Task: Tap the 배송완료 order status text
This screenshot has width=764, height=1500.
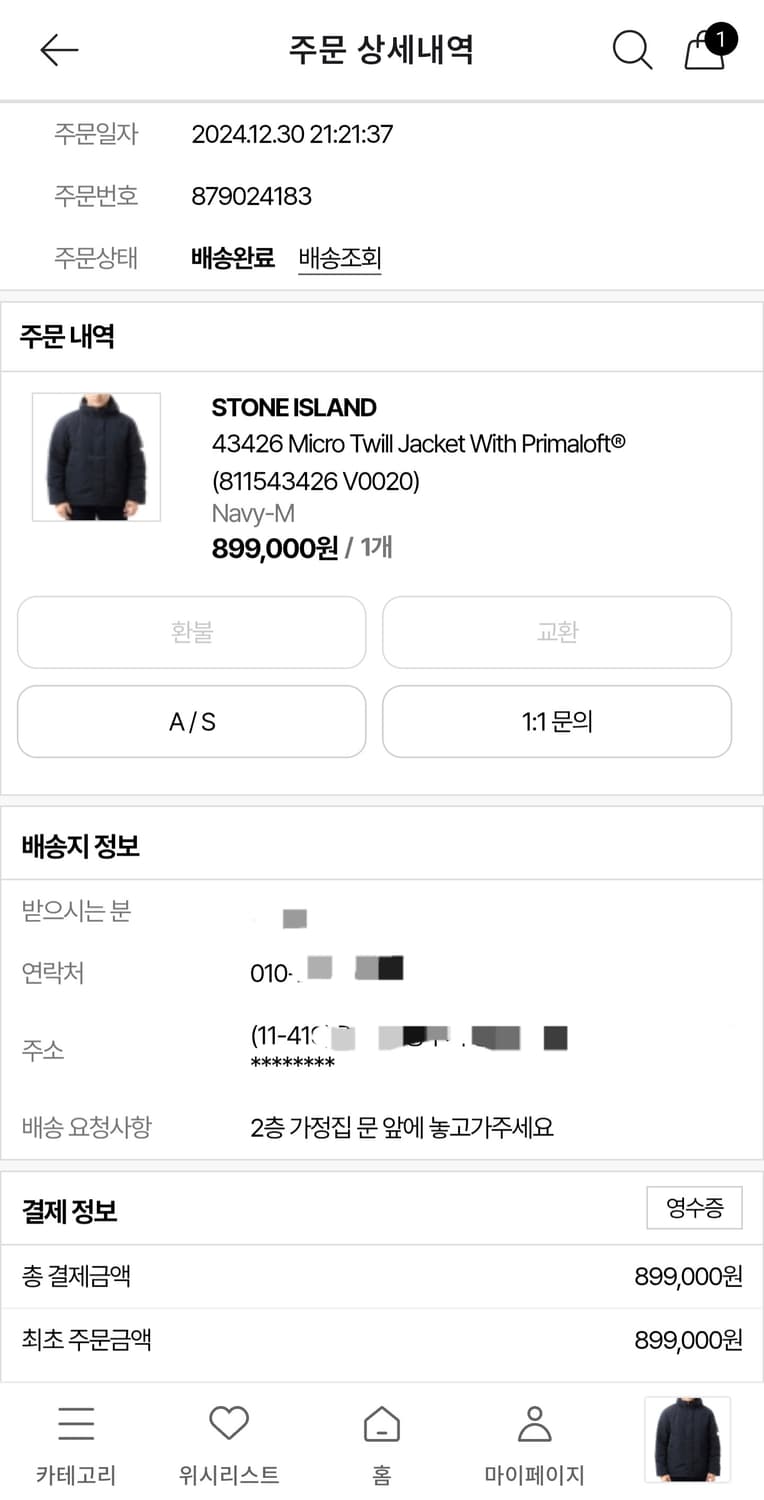Action: pyautogui.click(x=232, y=257)
